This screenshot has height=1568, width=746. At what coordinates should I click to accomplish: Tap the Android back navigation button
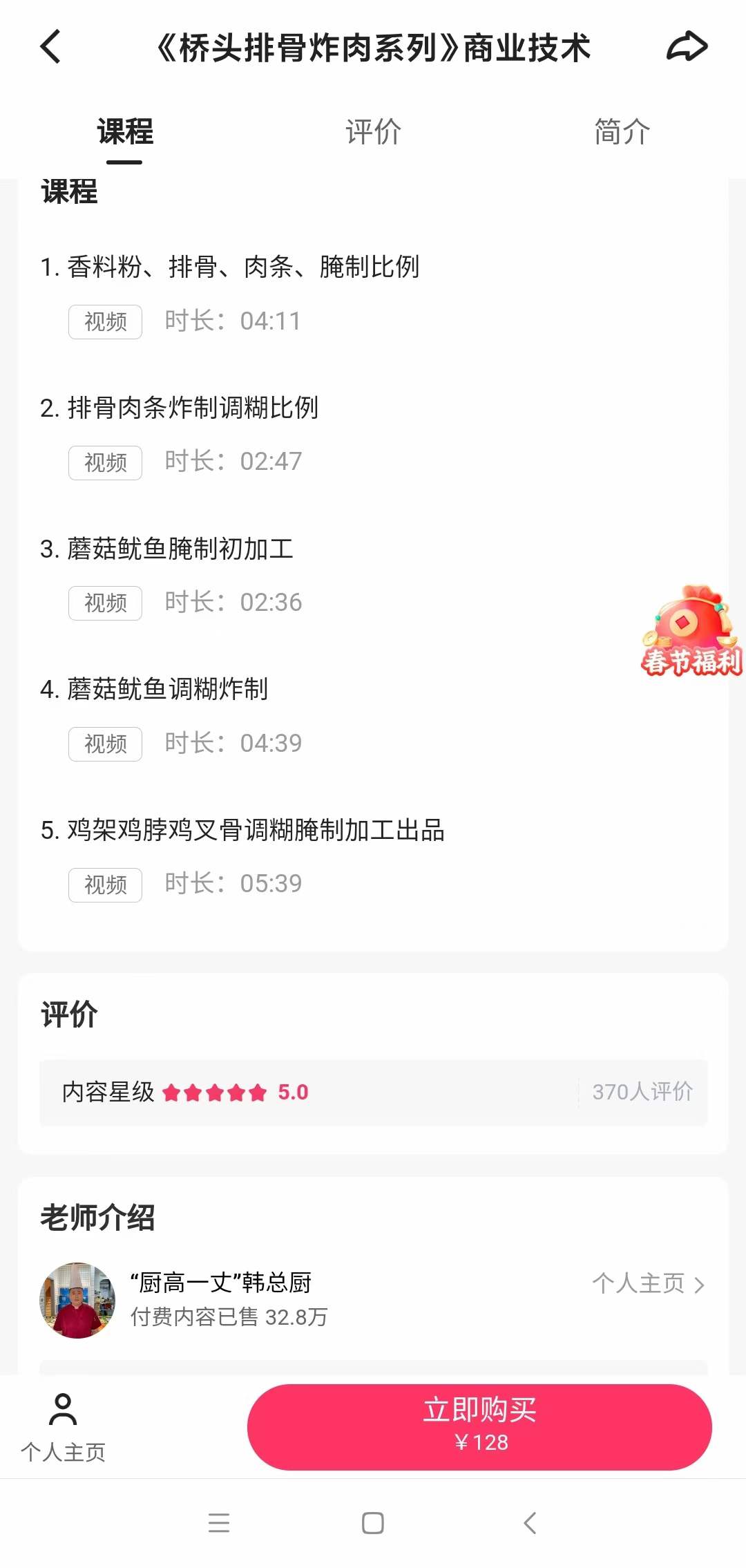[528, 1524]
